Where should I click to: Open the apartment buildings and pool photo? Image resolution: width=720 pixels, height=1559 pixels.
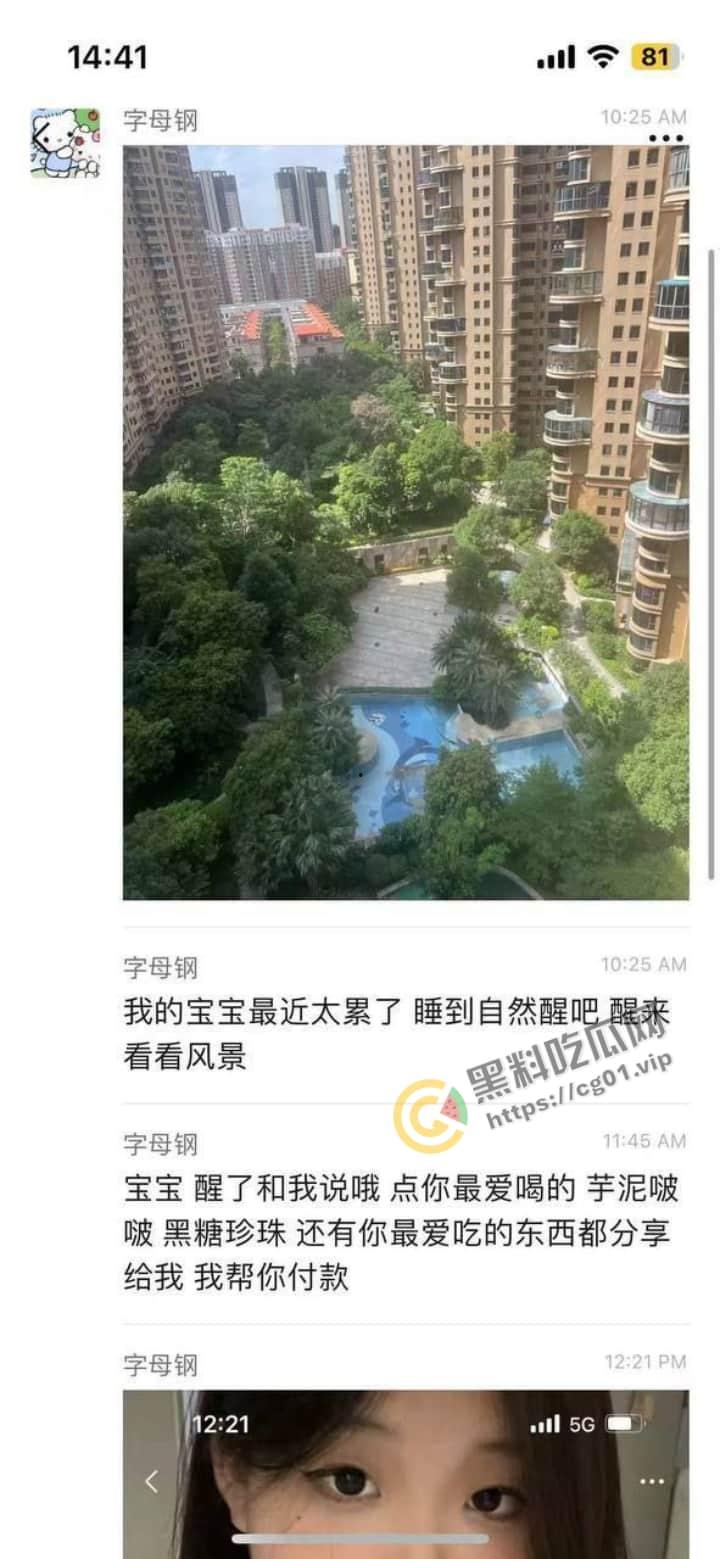tap(405, 522)
